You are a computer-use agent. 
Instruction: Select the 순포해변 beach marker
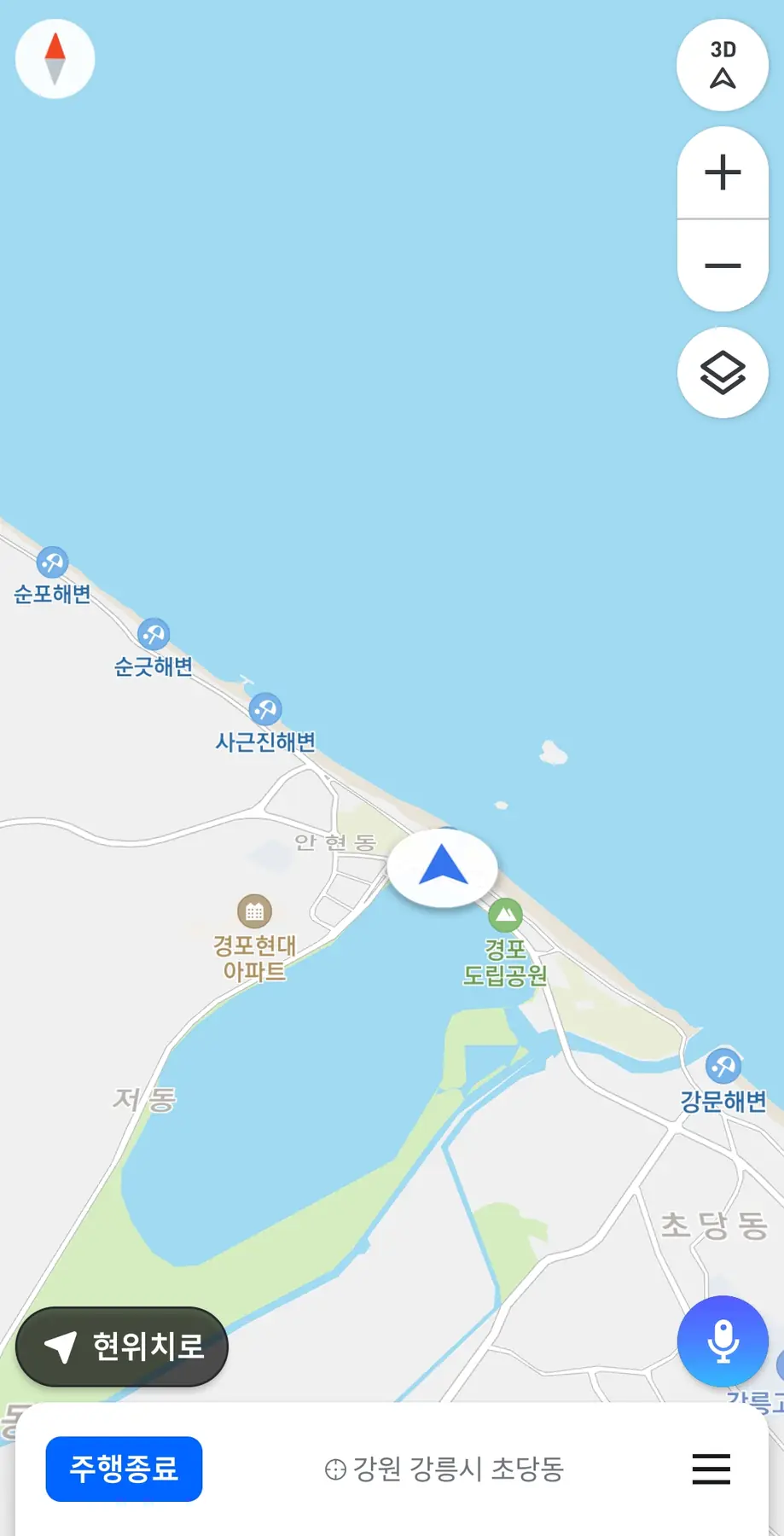(x=52, y=562)
